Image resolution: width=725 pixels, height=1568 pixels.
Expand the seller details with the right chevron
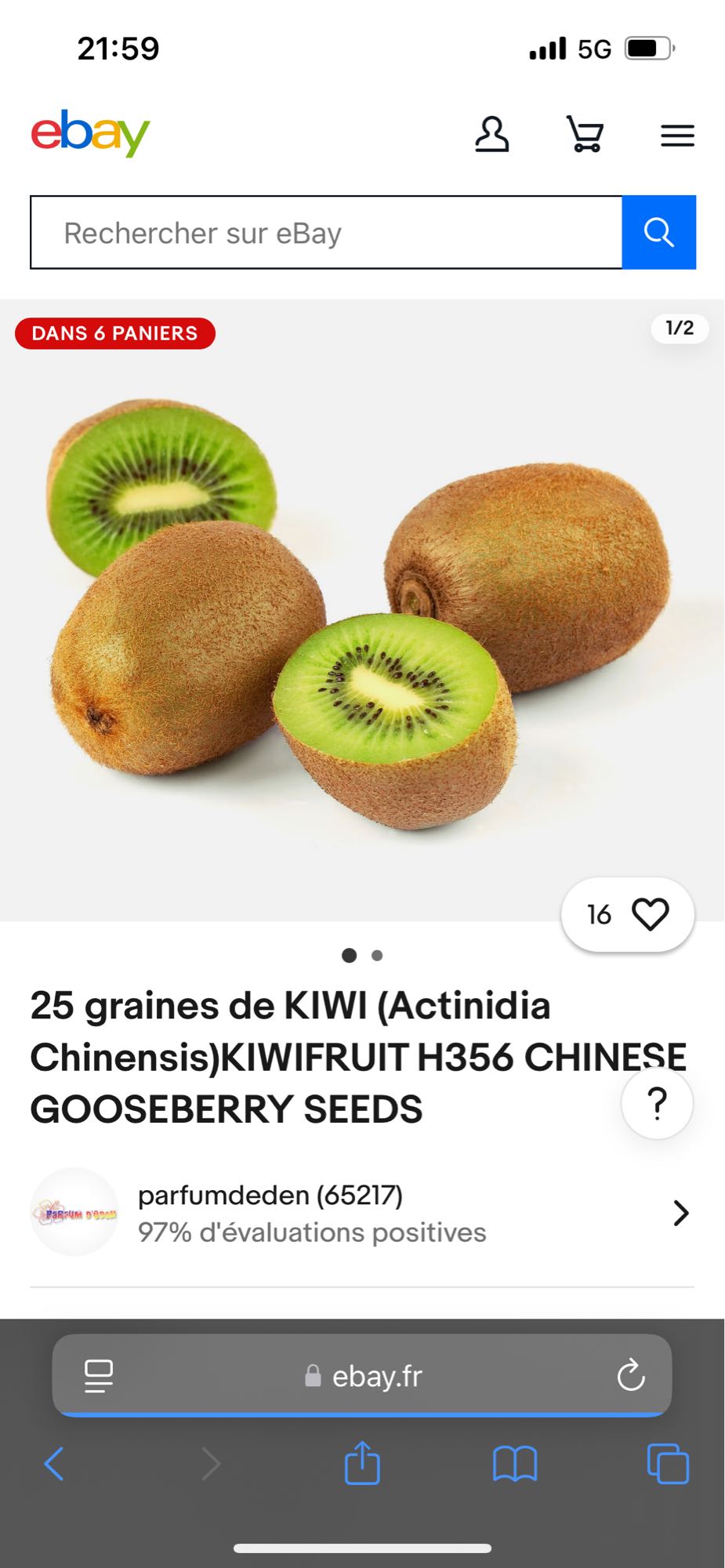[681, 1214]
